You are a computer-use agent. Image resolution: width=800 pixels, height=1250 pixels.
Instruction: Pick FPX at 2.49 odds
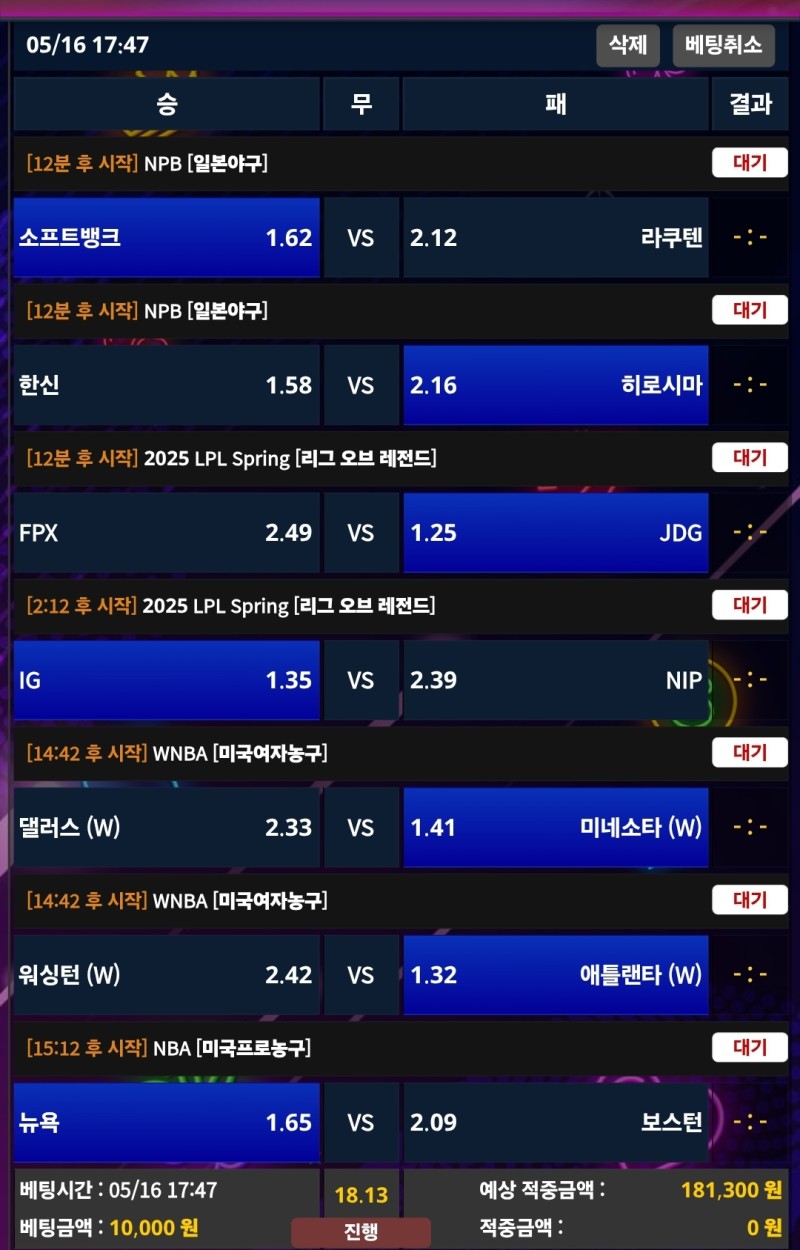pos(166,533)
